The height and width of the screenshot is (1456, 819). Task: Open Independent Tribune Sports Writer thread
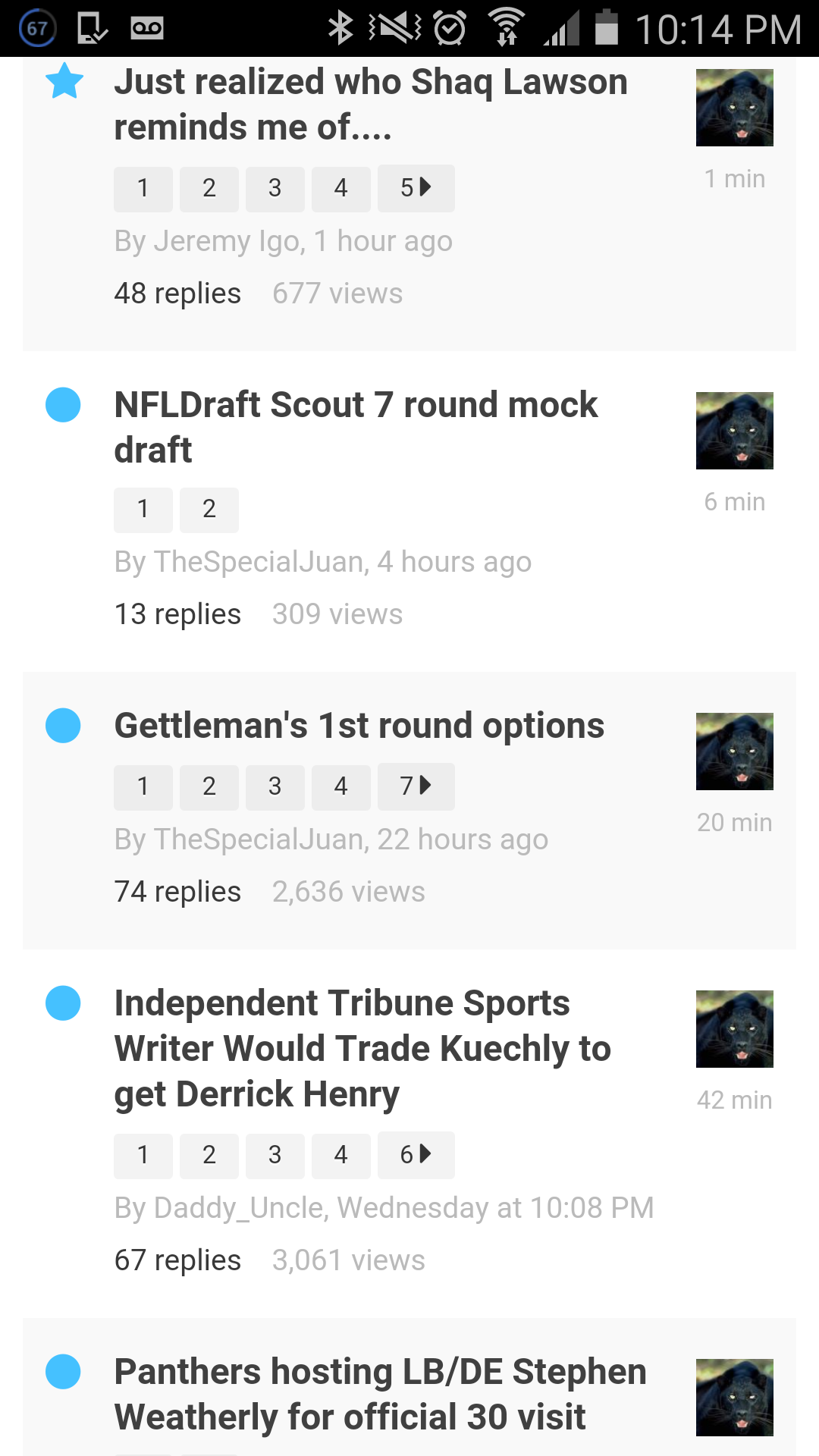pyautogui.click(x=362, y=1049)
